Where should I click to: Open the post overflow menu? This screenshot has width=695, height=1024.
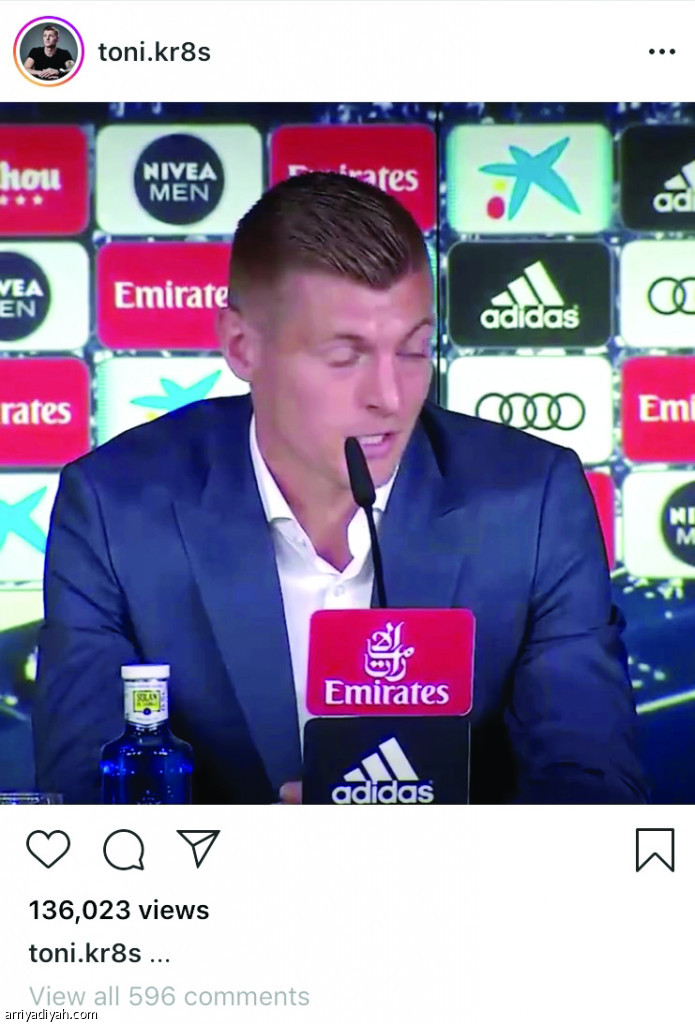(661, 52)
